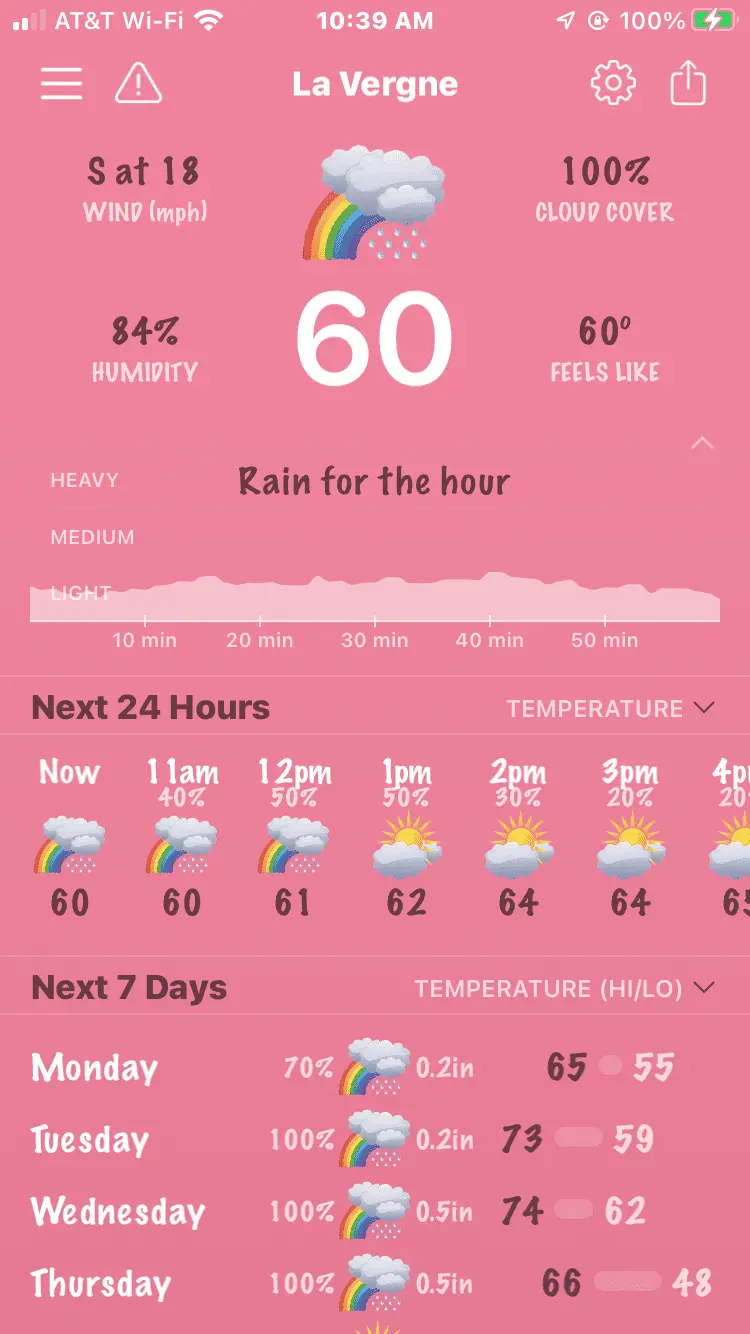View weather alerts warning icon
Screen dimensions: 750x1334
(x=138, y=84)
